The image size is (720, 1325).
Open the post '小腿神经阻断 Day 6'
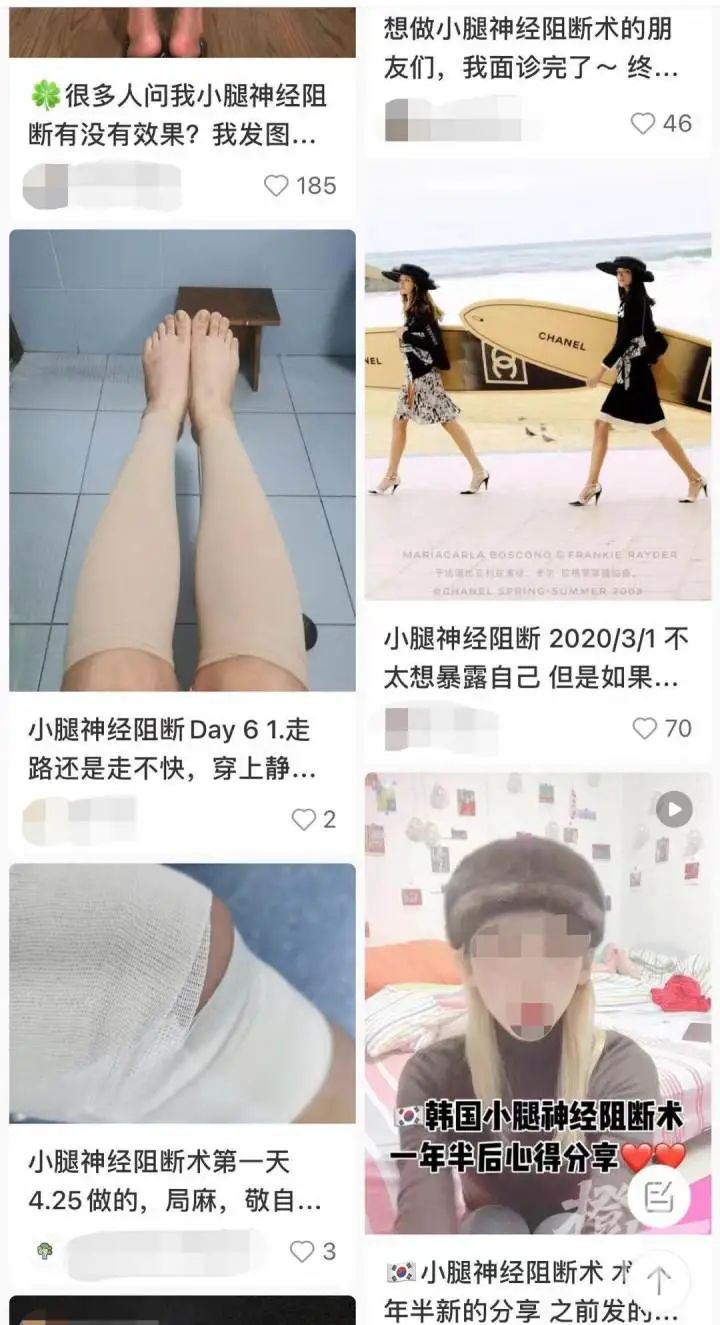click(182, 460)
